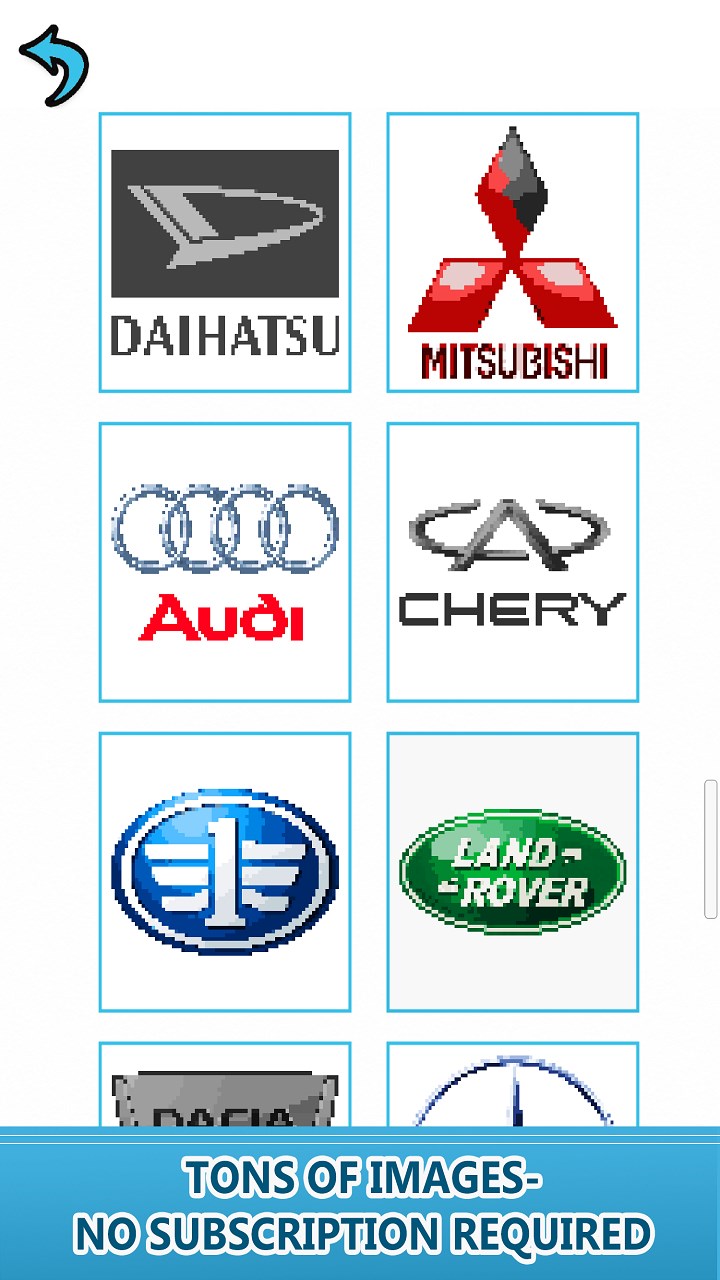
Task: Select the Dacia logo picture
Action: point(225,1088)
